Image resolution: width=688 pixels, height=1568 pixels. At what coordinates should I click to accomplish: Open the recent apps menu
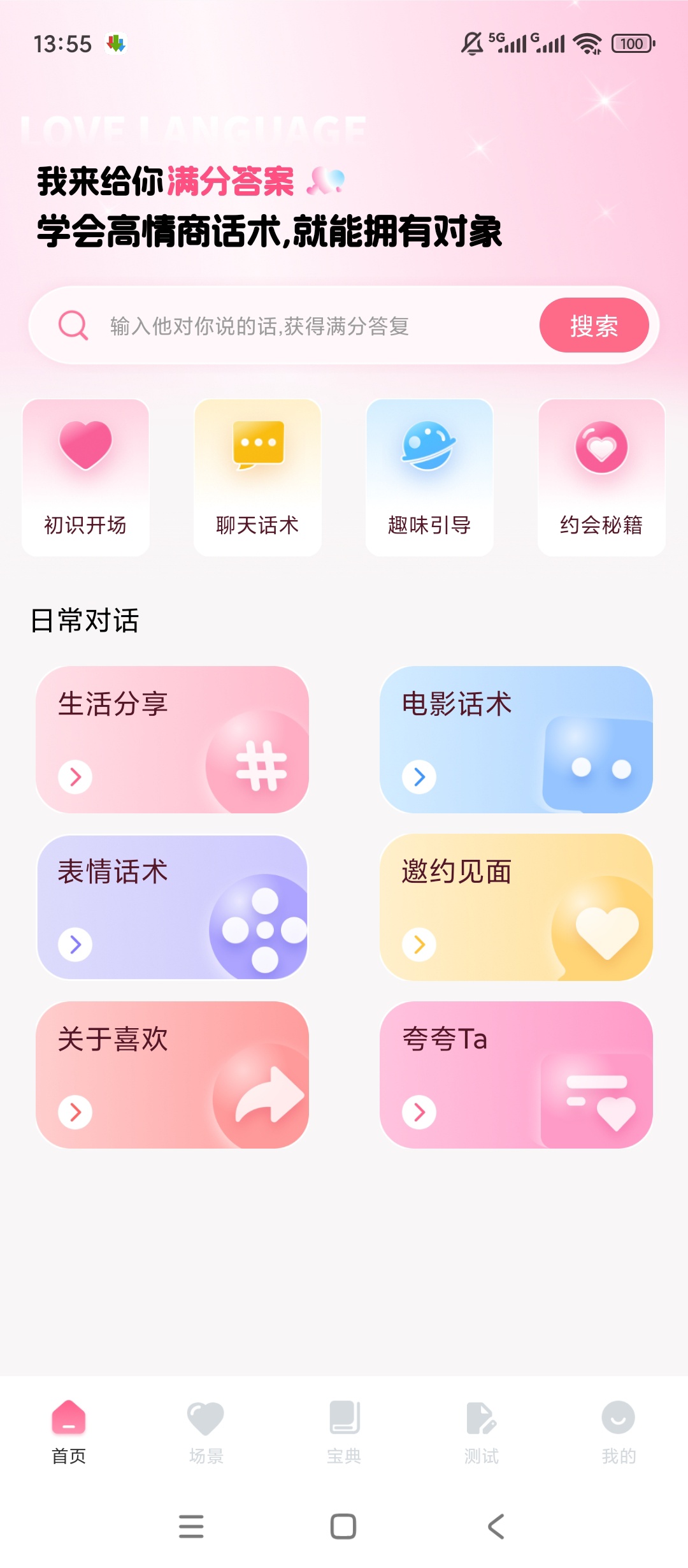pyautogui.click(x=191, y=1527)
